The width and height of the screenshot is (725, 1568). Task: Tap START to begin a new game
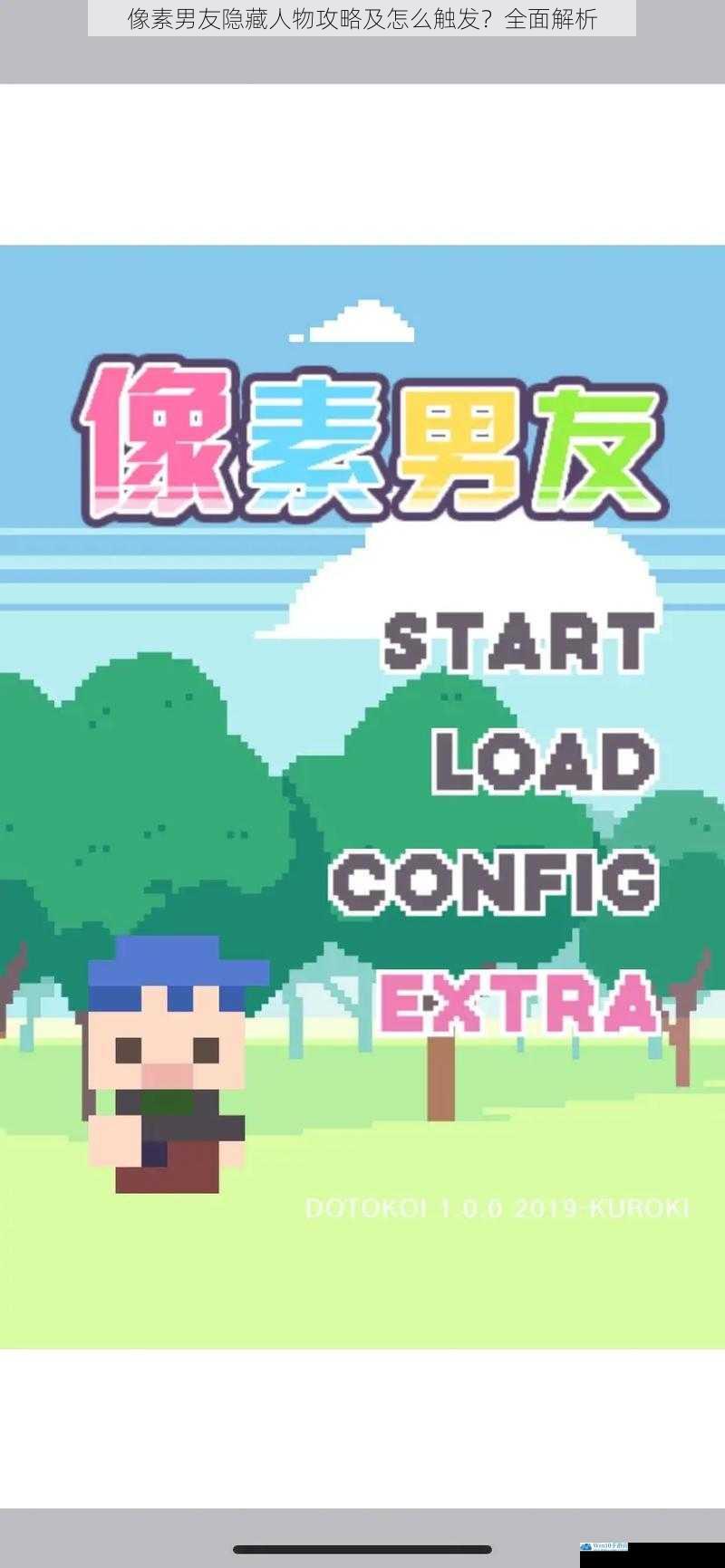pyautogui.click(x=518, y=641)
